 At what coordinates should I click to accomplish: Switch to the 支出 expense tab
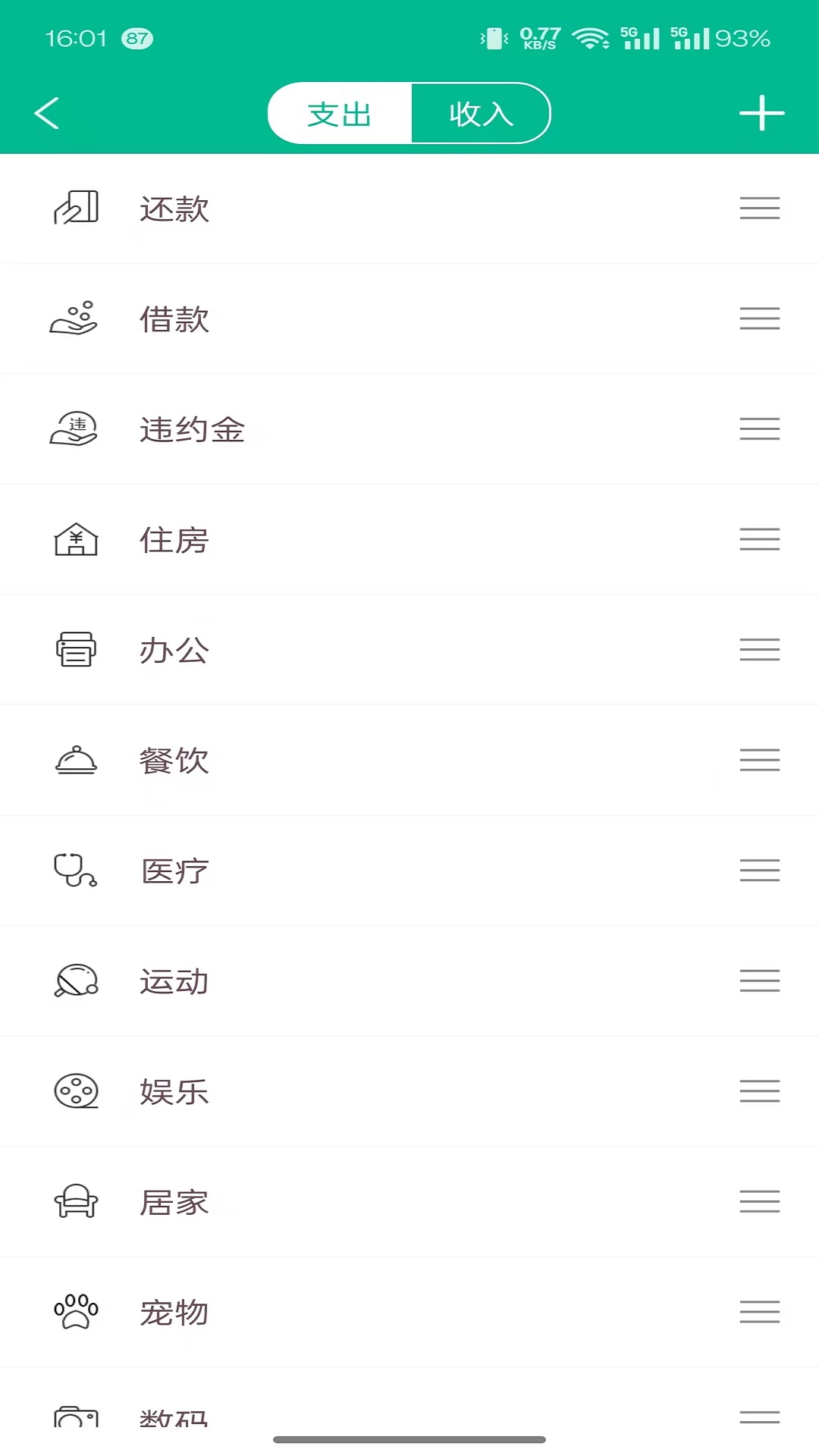(x=338, y=112)
